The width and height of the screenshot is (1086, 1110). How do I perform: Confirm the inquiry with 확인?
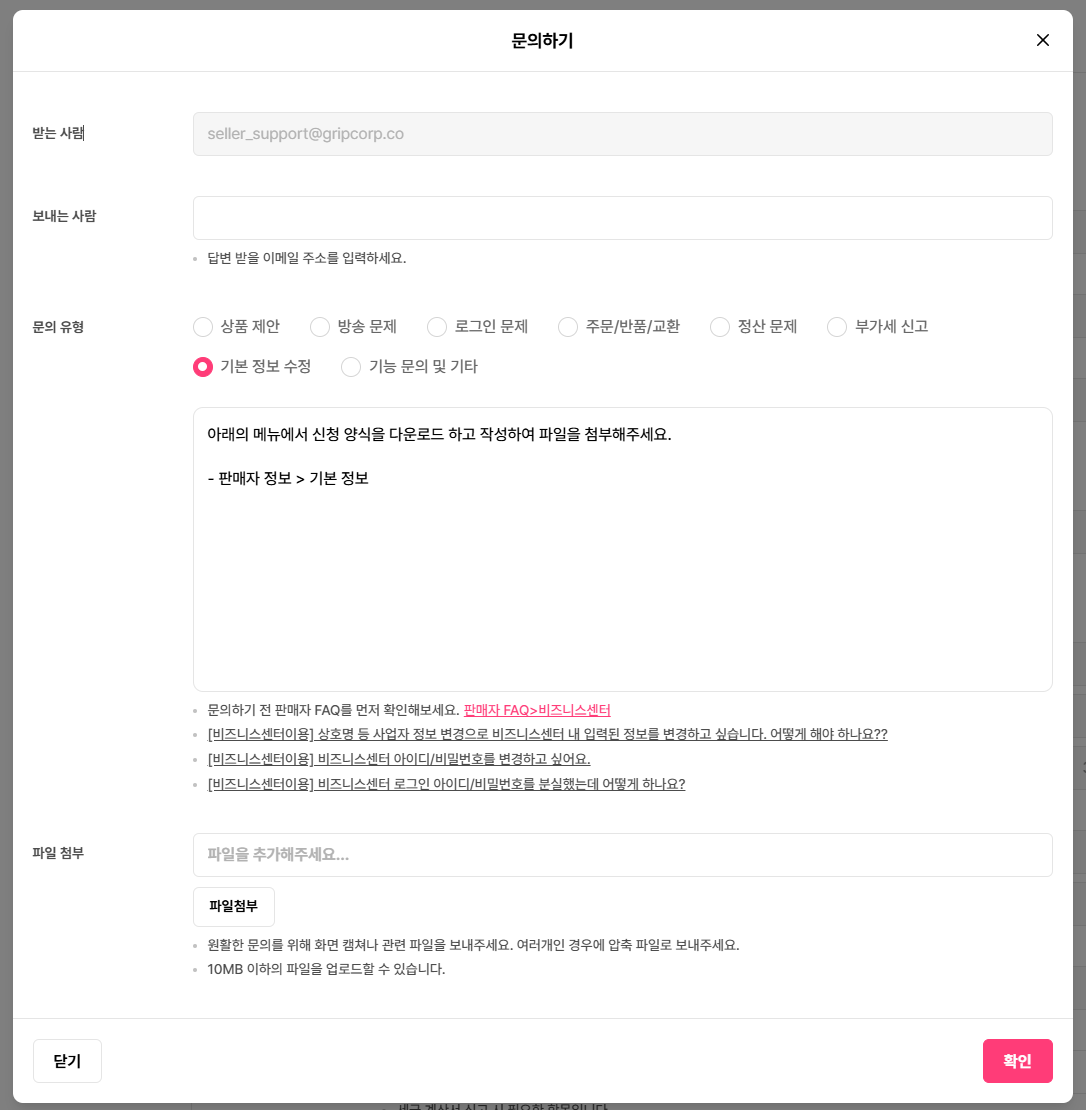point(1017,1061)
